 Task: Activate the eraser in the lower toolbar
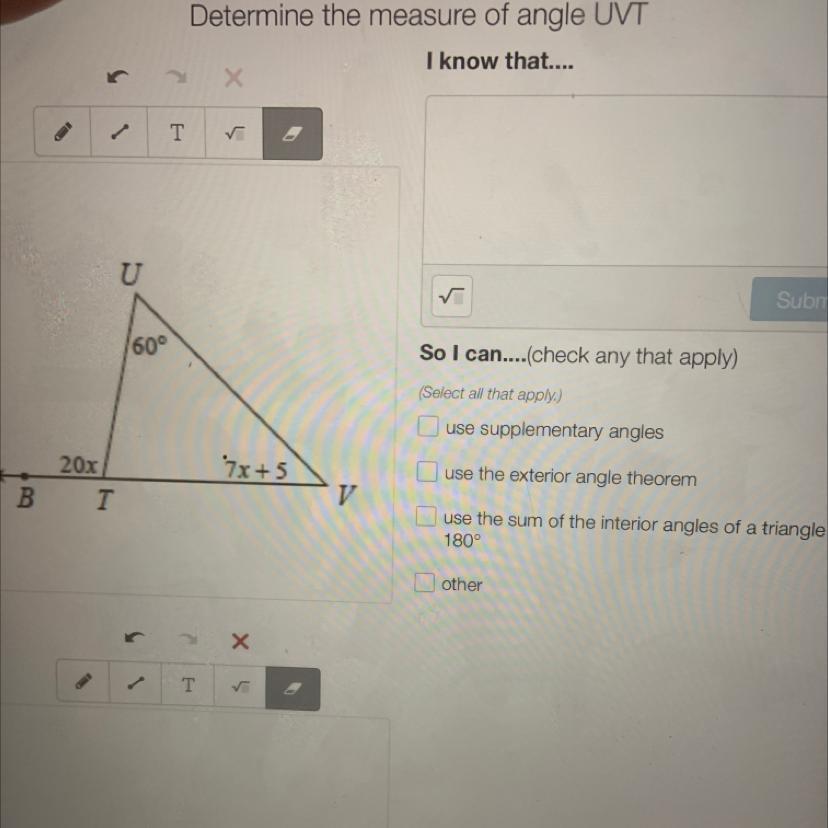[x=293, y=688]
